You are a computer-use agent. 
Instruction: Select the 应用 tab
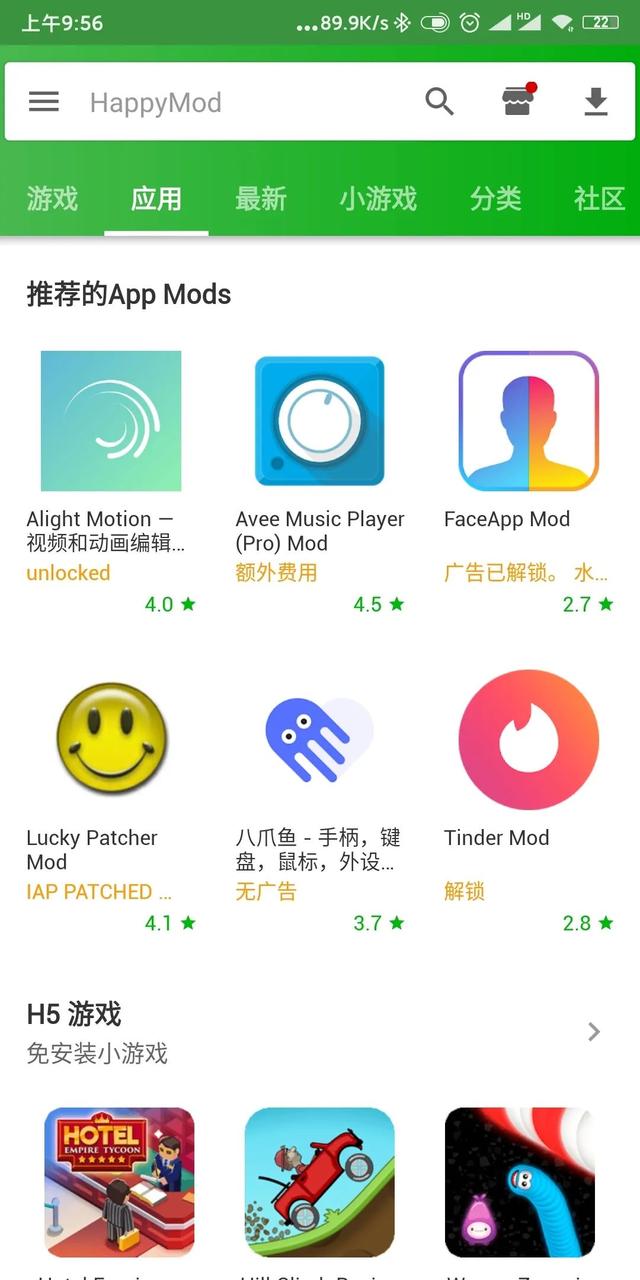point(156,199)
